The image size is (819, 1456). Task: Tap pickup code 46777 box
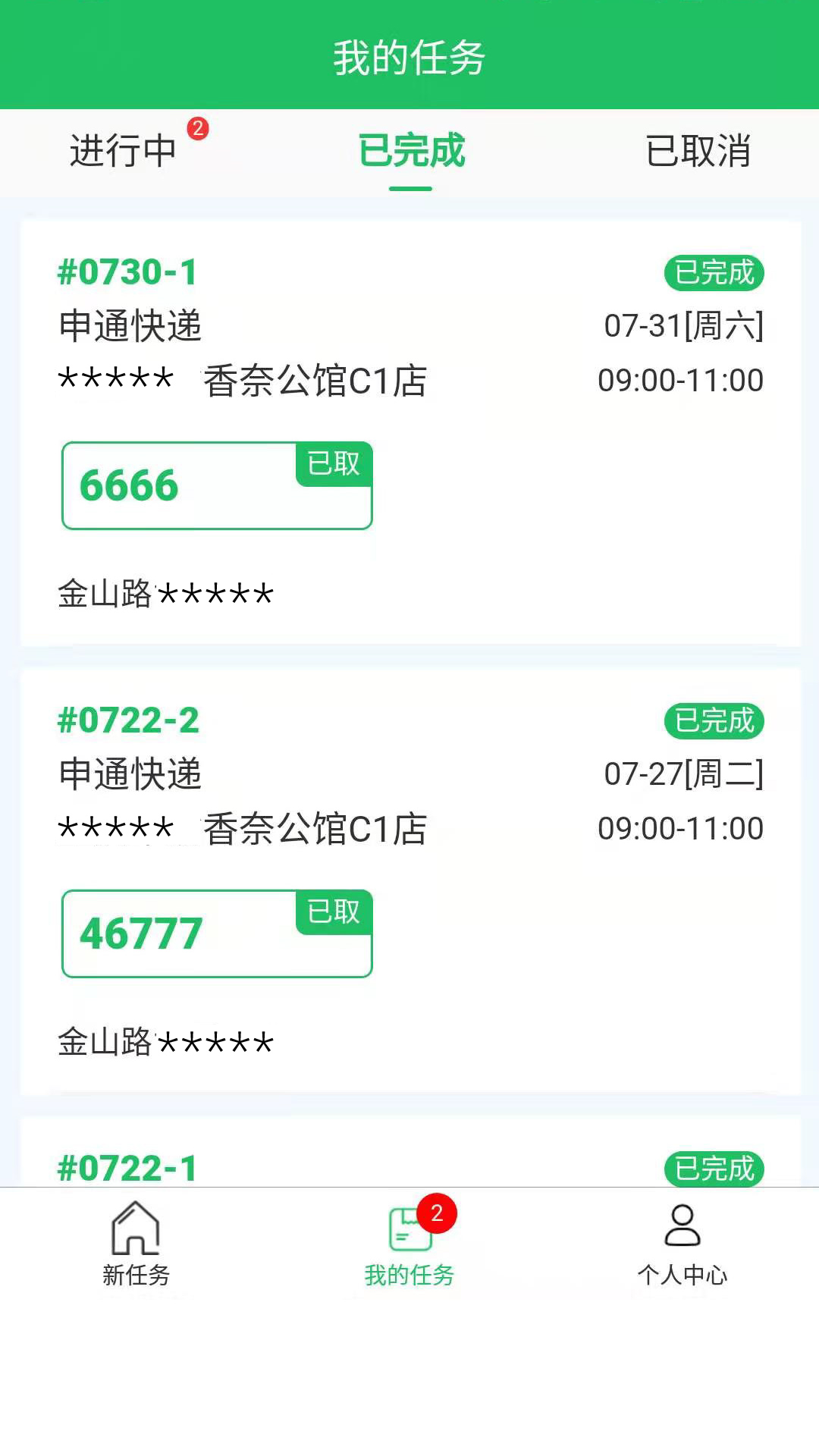(x=217, y=934)
